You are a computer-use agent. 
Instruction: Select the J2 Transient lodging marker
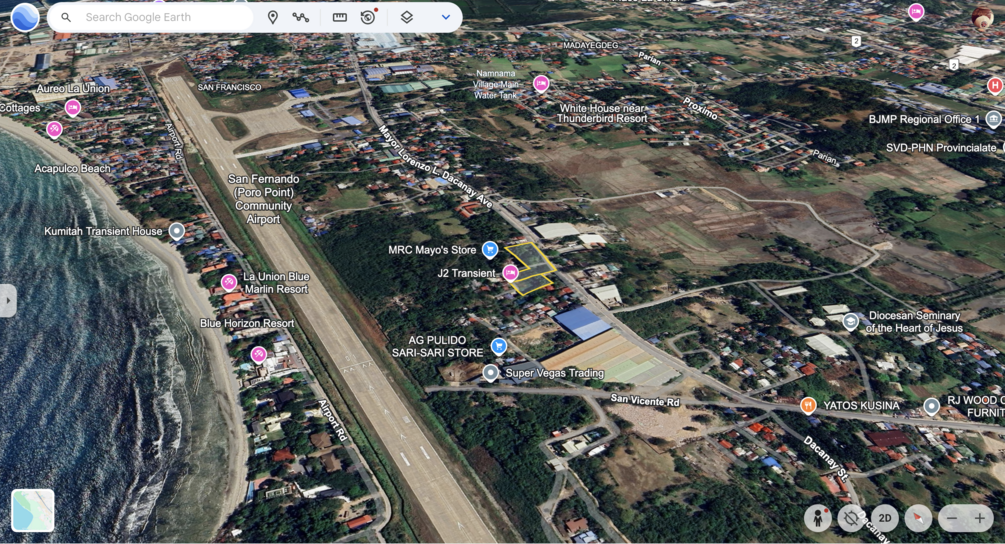(510, 274)
